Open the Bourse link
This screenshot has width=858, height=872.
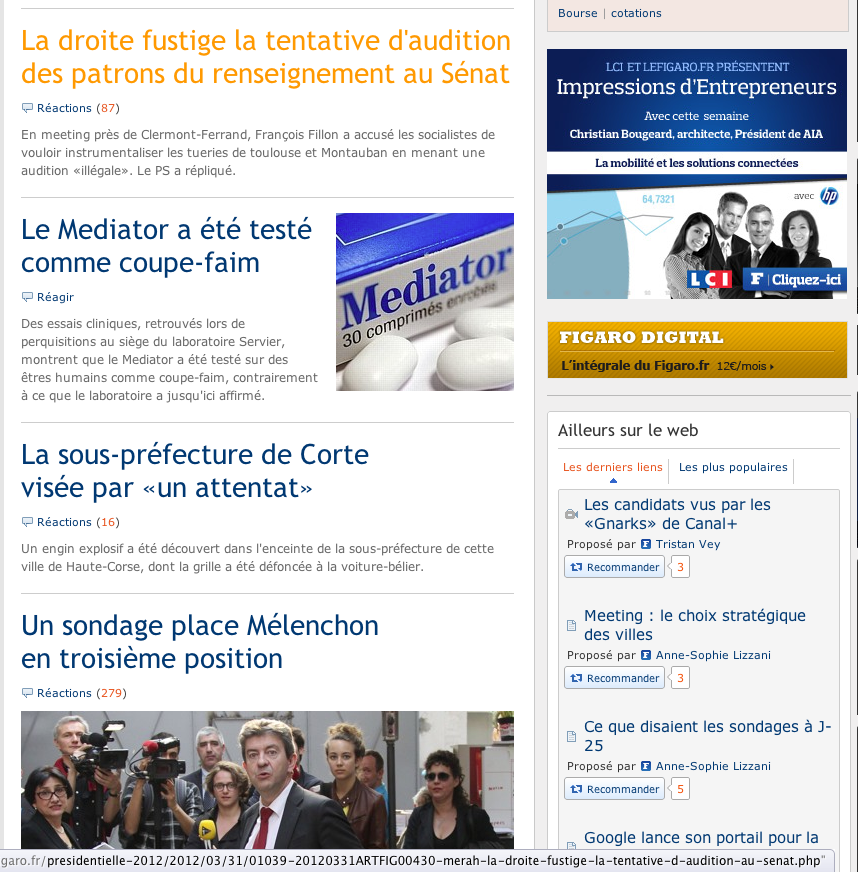click(577, 13)
